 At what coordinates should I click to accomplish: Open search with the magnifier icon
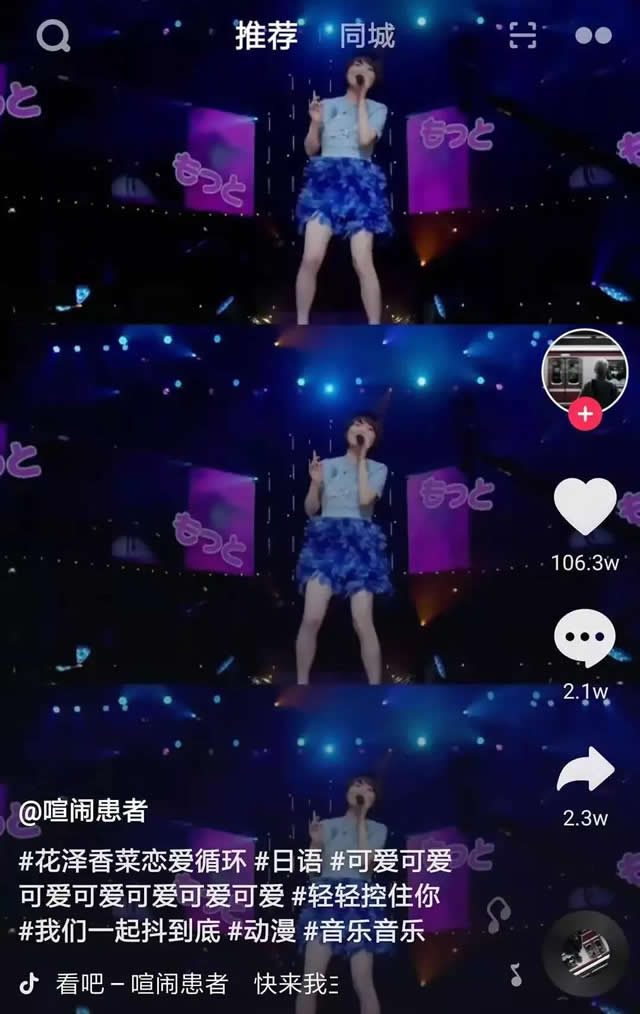pos(53,37)
